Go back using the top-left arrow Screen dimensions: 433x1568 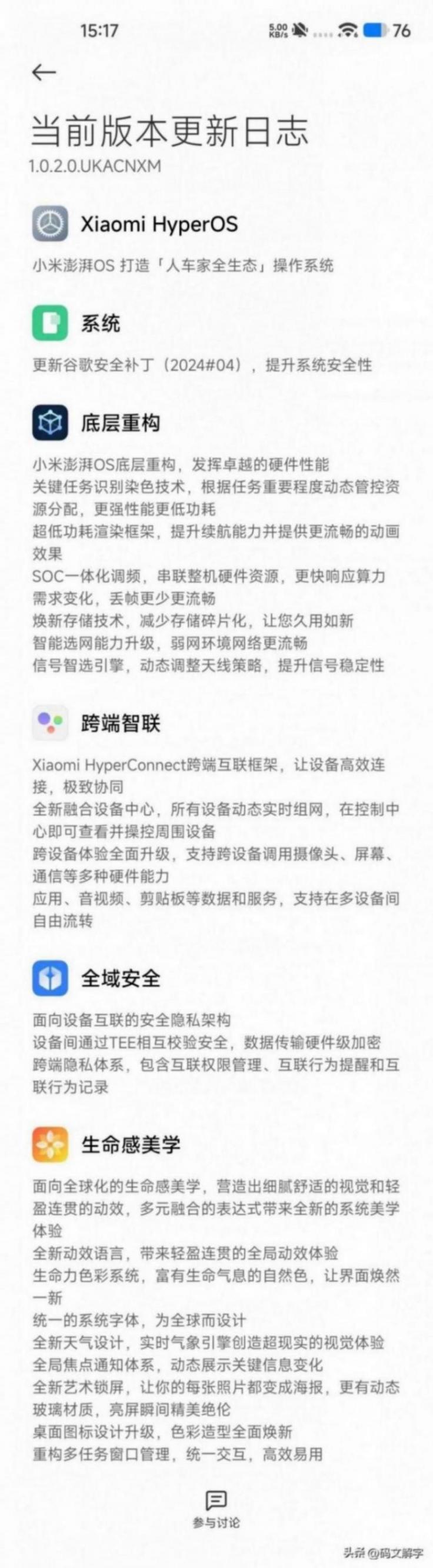click(44, 72)
